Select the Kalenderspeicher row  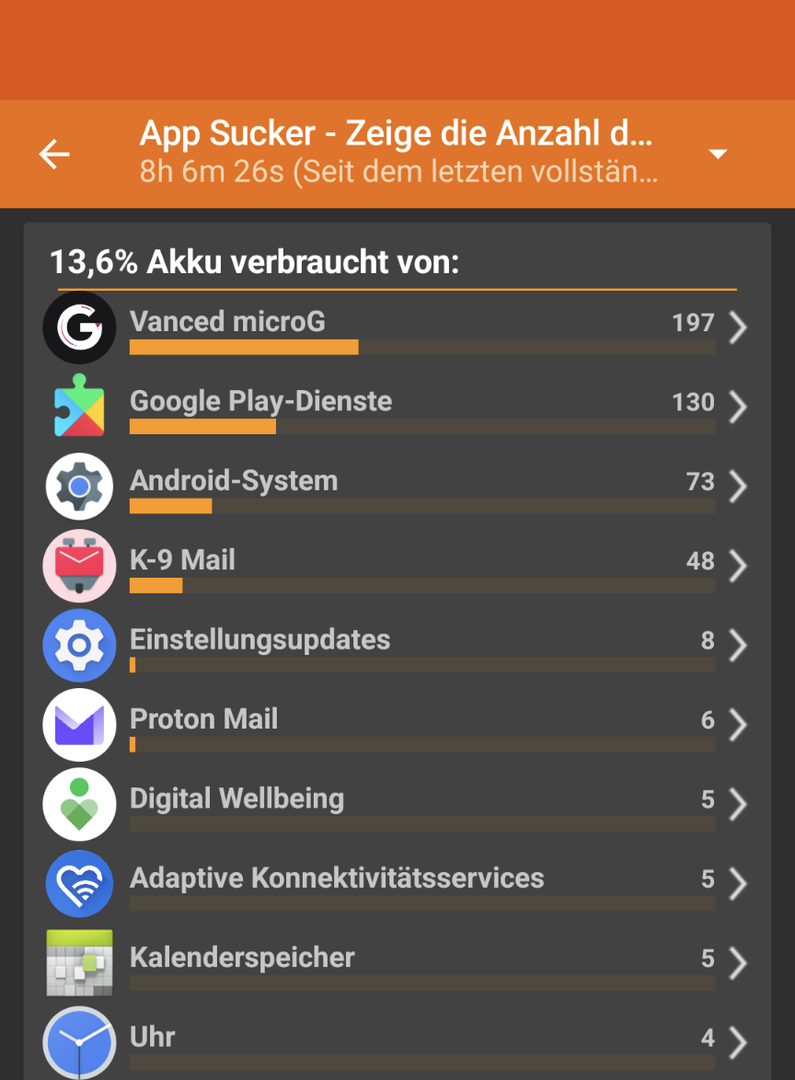pos(396,962)
